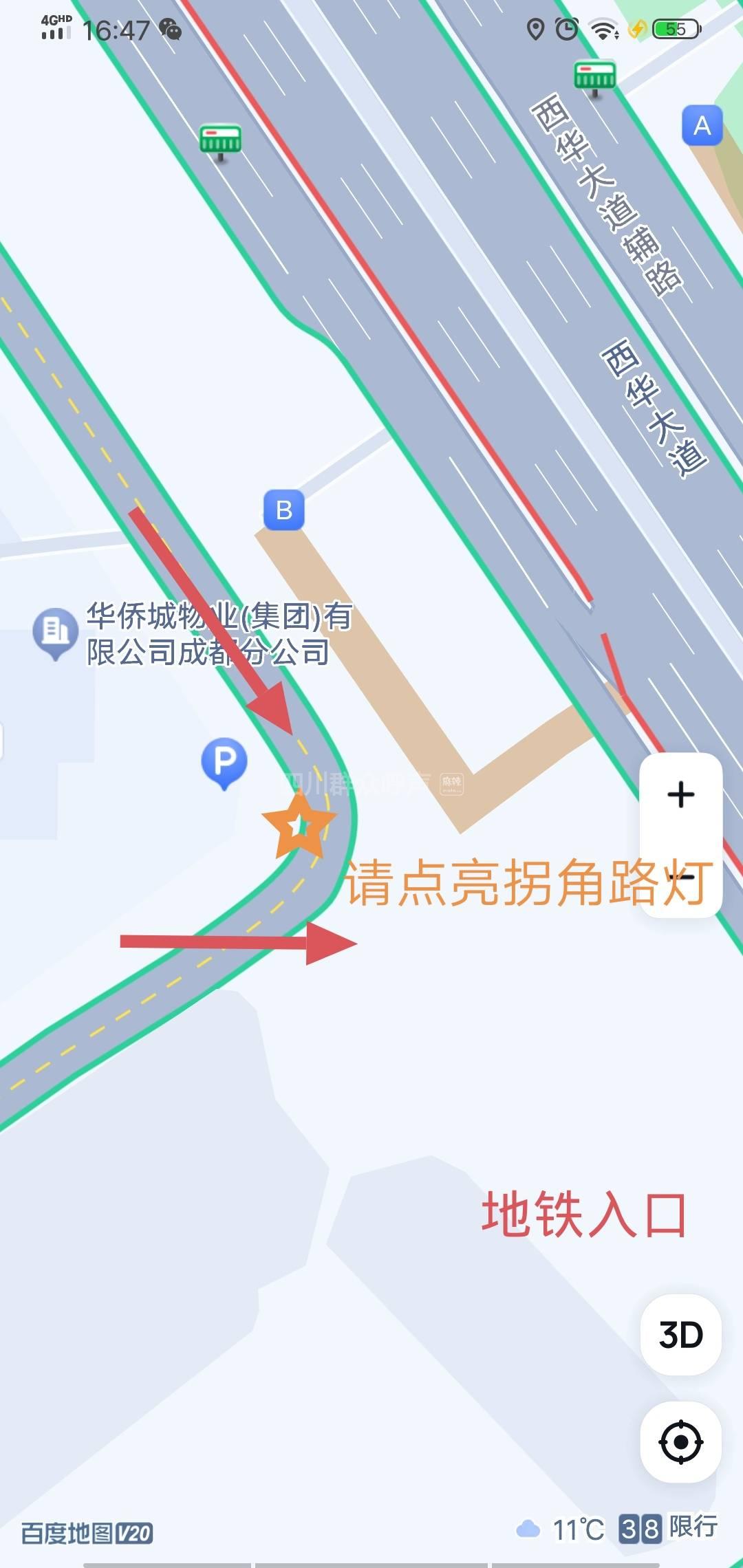Zoom out of the map

click(x=680, y=876)
